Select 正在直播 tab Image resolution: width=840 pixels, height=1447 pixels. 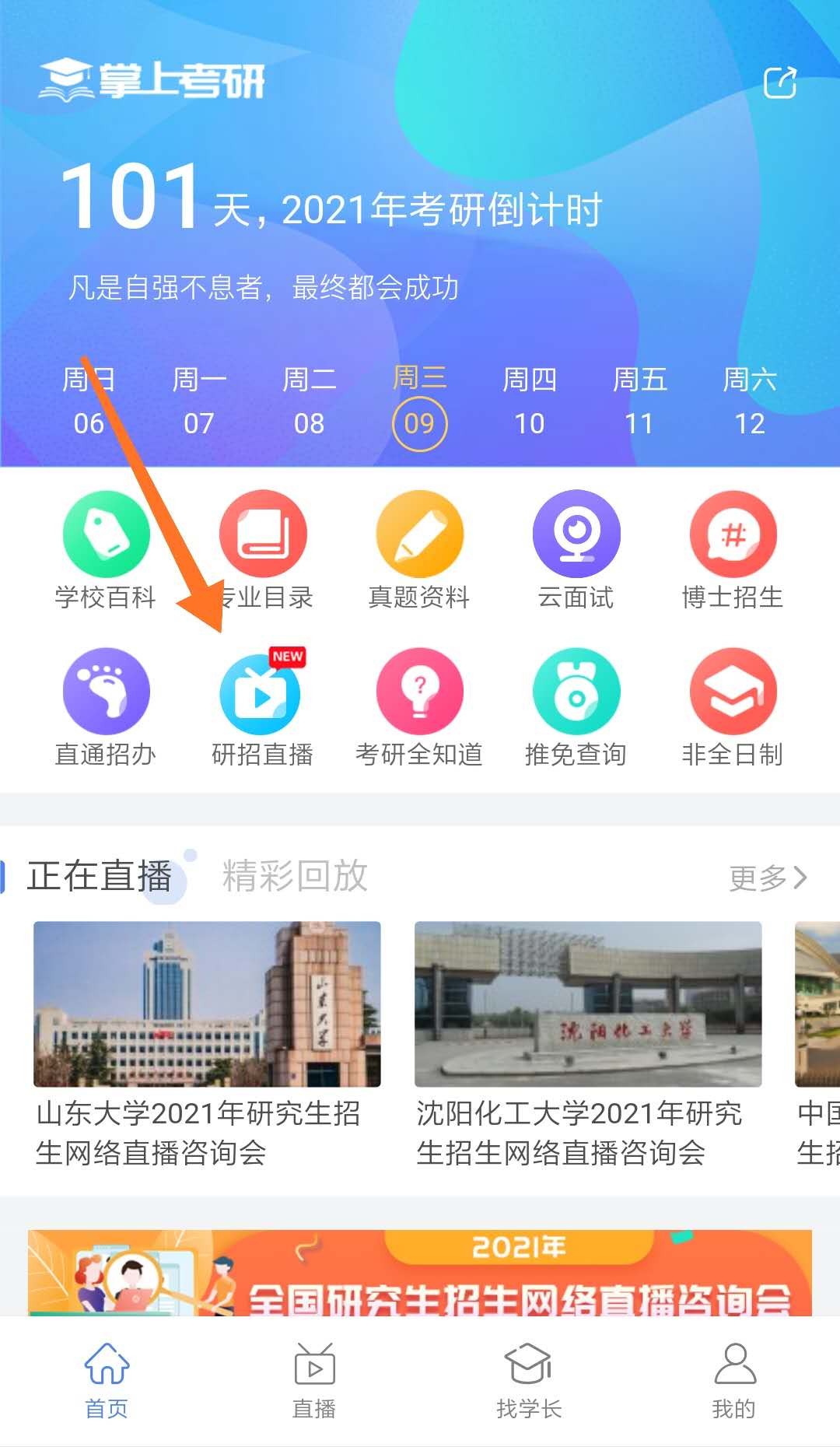coord(100,876)
